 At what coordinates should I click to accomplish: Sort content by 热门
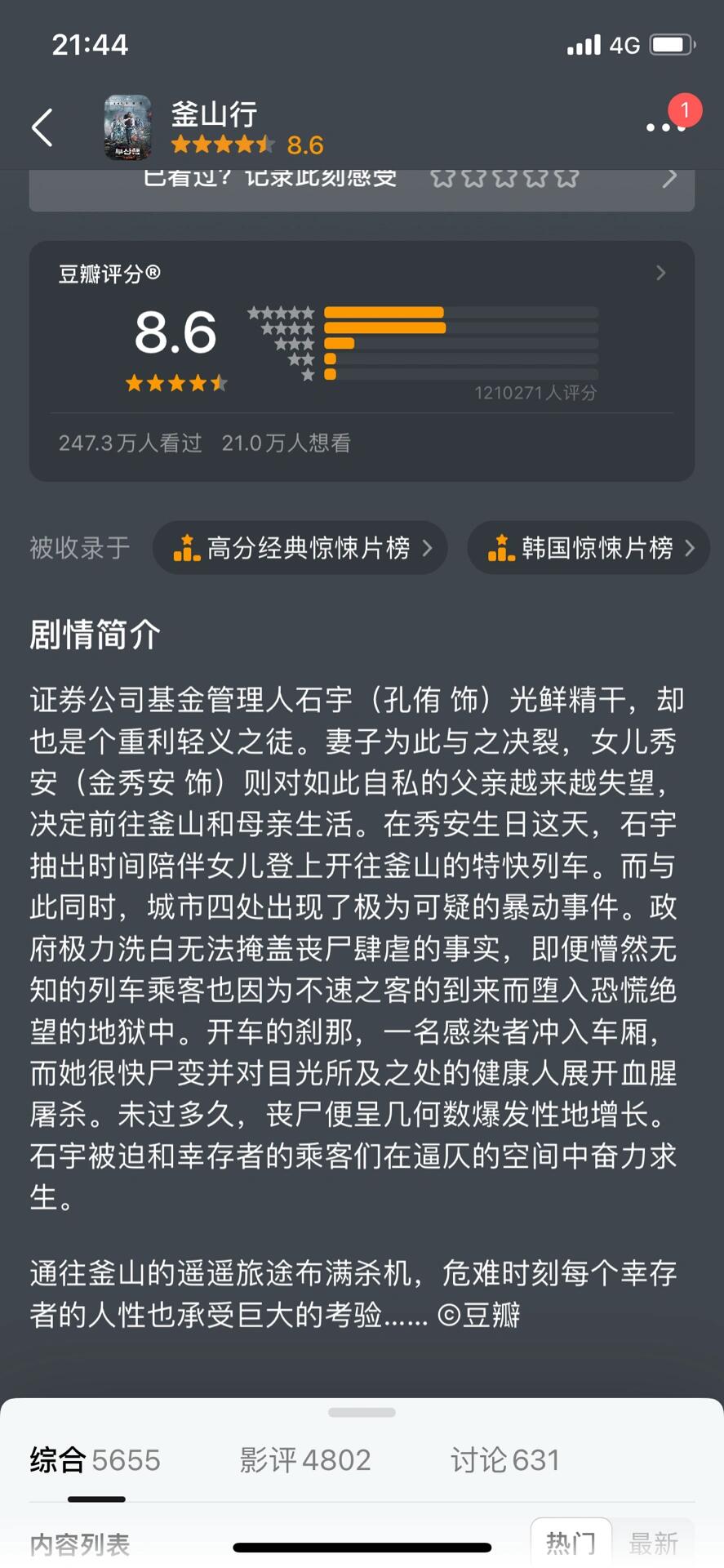(x=571, y=1542)
